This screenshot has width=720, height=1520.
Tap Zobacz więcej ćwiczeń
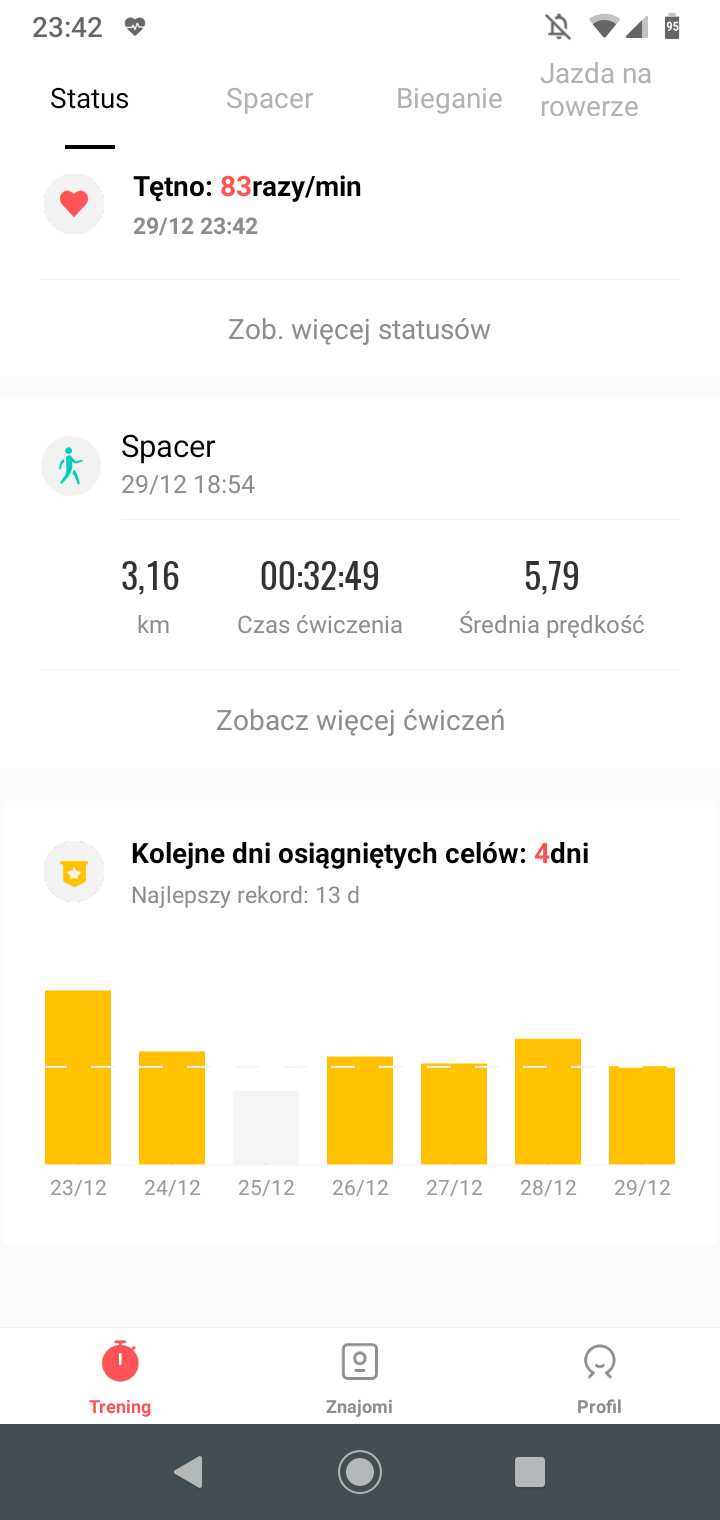(360, 720)
